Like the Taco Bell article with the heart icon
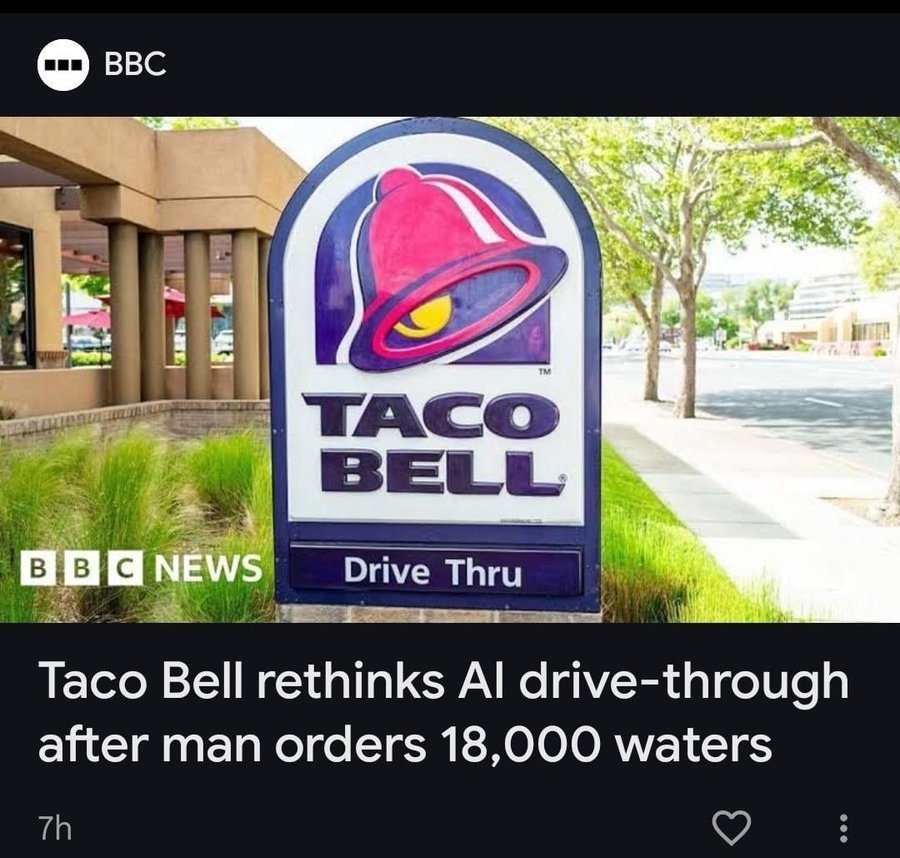Viewport: 900px width, 858px height. pyautogui.click(x=731, y=826)
